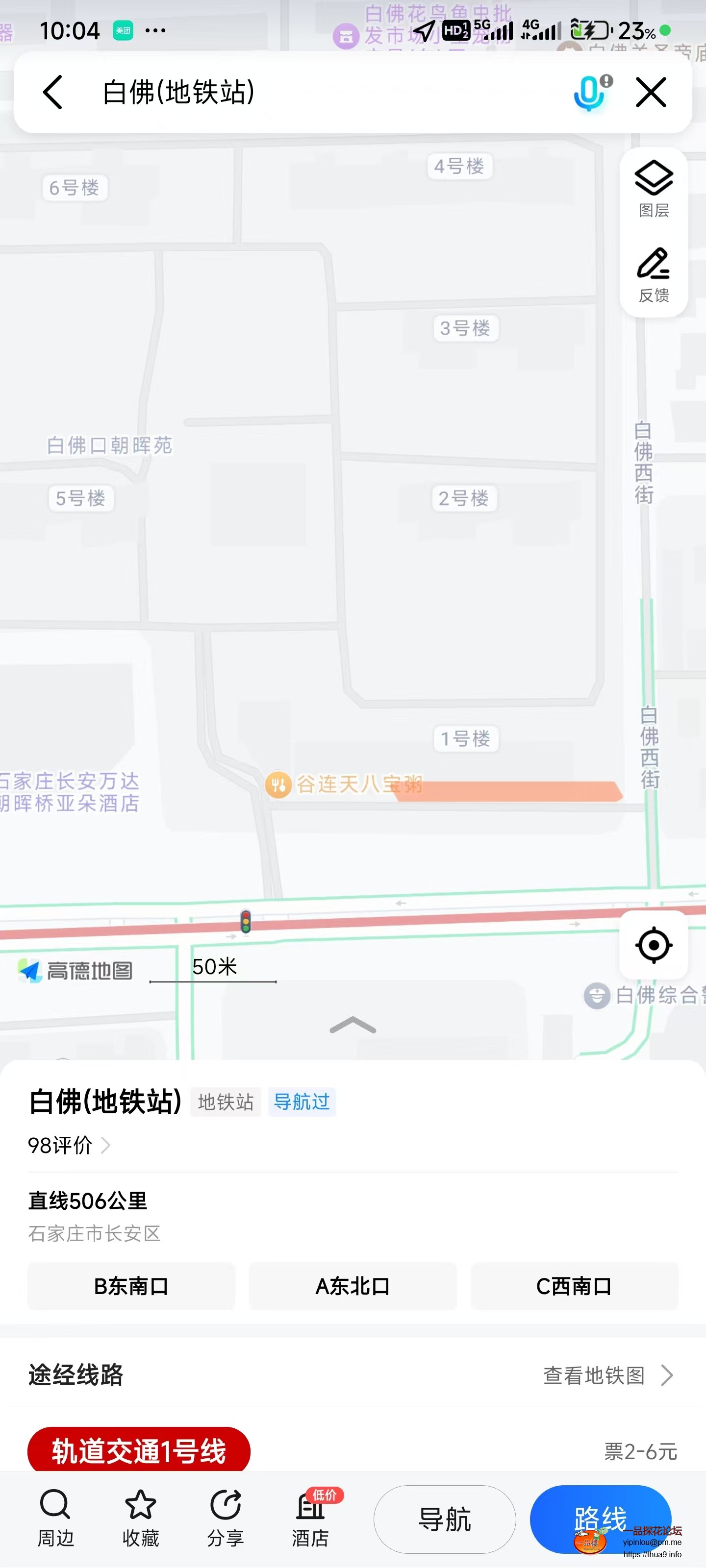Start voice search with the microphone
The height and width of the screenshot is (1568, 706).
[x=590, y=93]
